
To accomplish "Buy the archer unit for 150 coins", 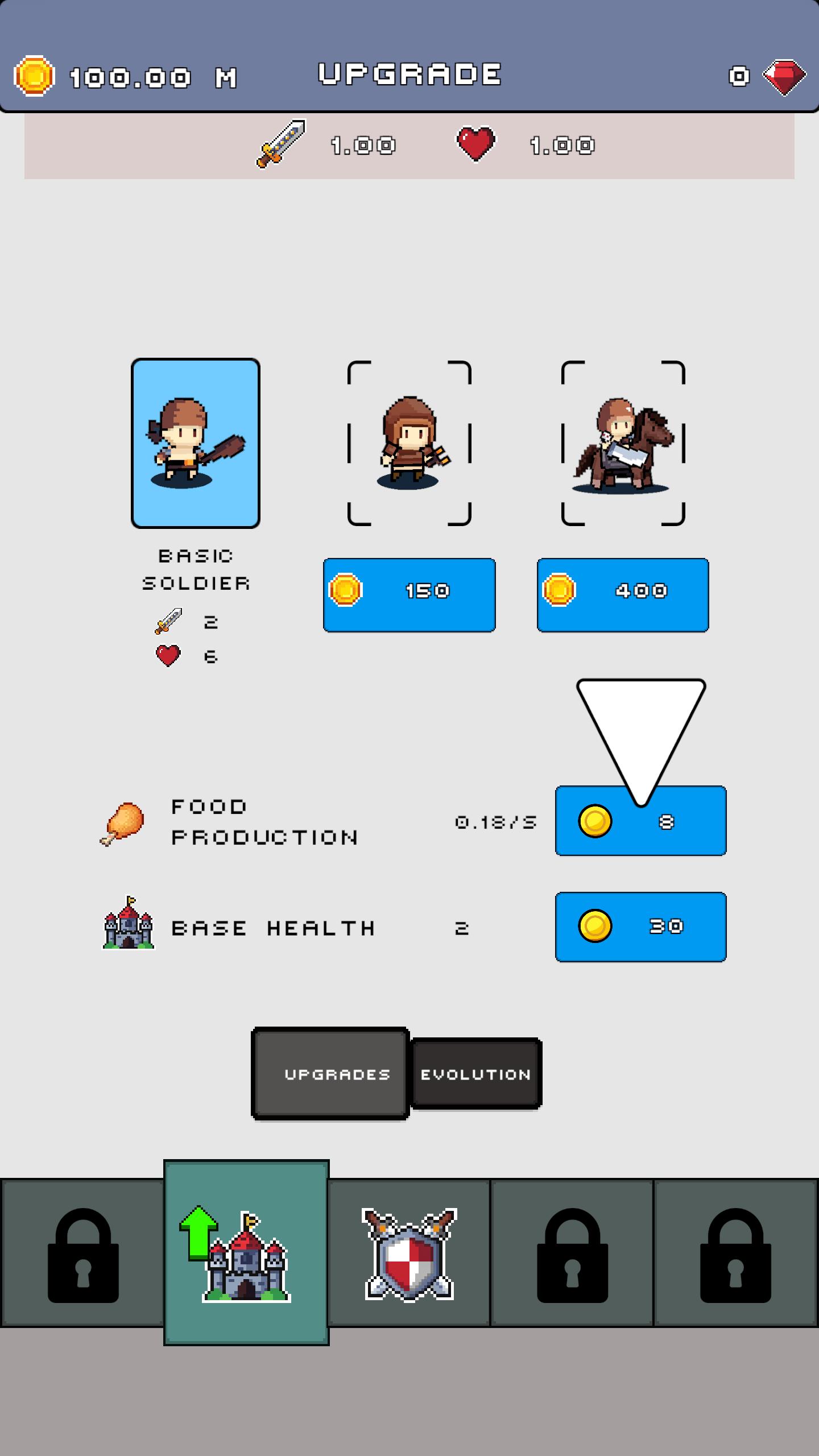I will coord(409,594).
